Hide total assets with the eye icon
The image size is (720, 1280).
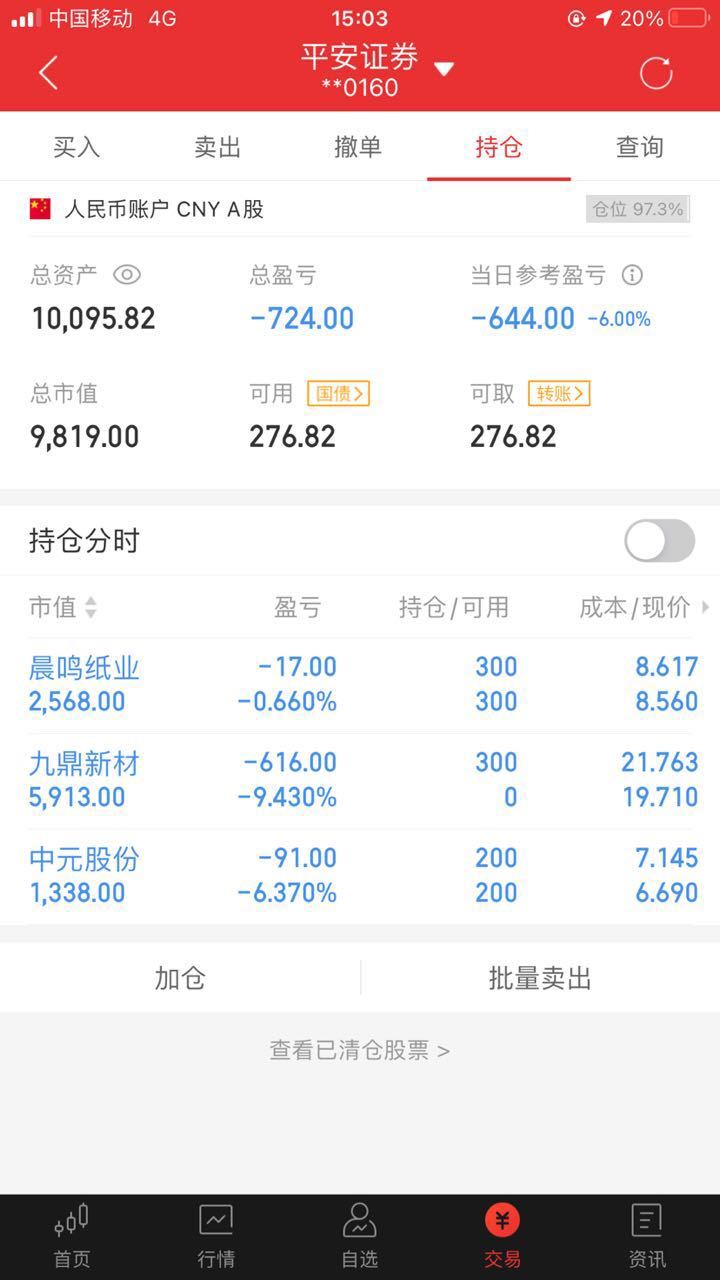click(127, 275)
